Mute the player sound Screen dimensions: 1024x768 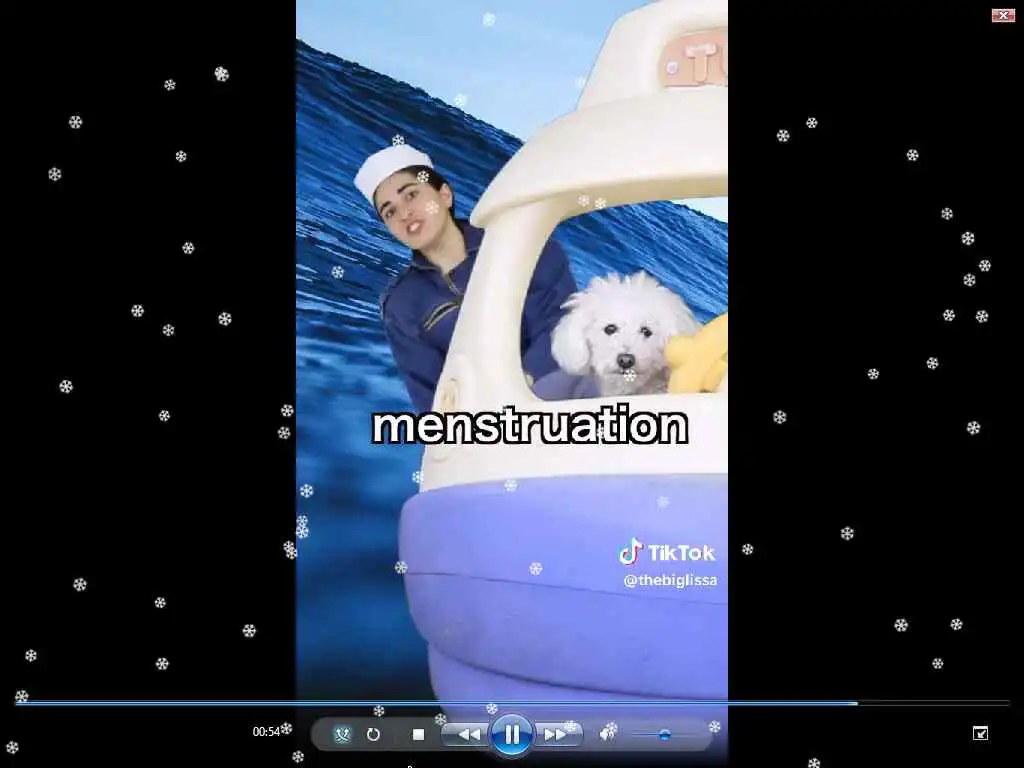tap(607, 734)
